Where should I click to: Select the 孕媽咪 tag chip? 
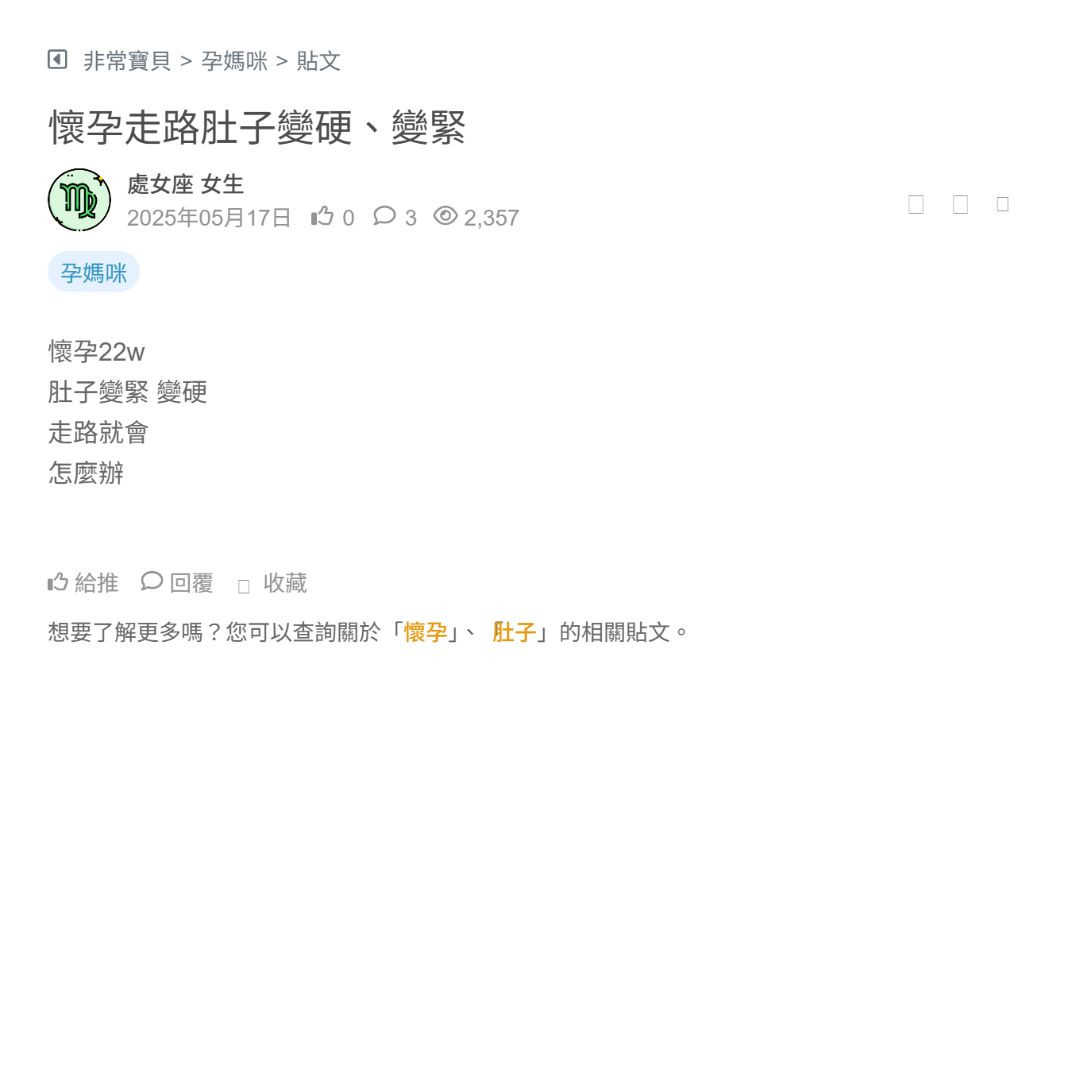(93, 272)
